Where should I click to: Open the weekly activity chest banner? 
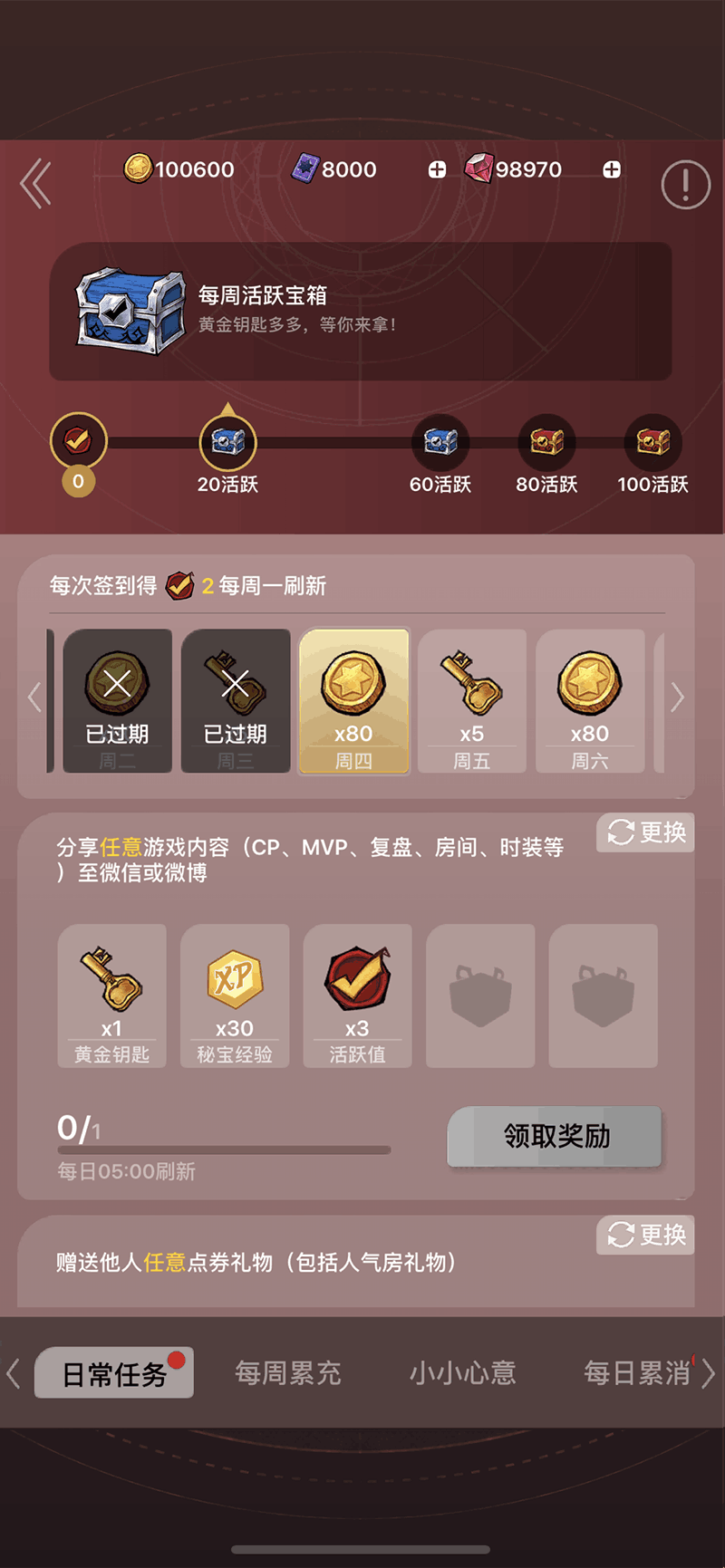(x=360, y=311)
